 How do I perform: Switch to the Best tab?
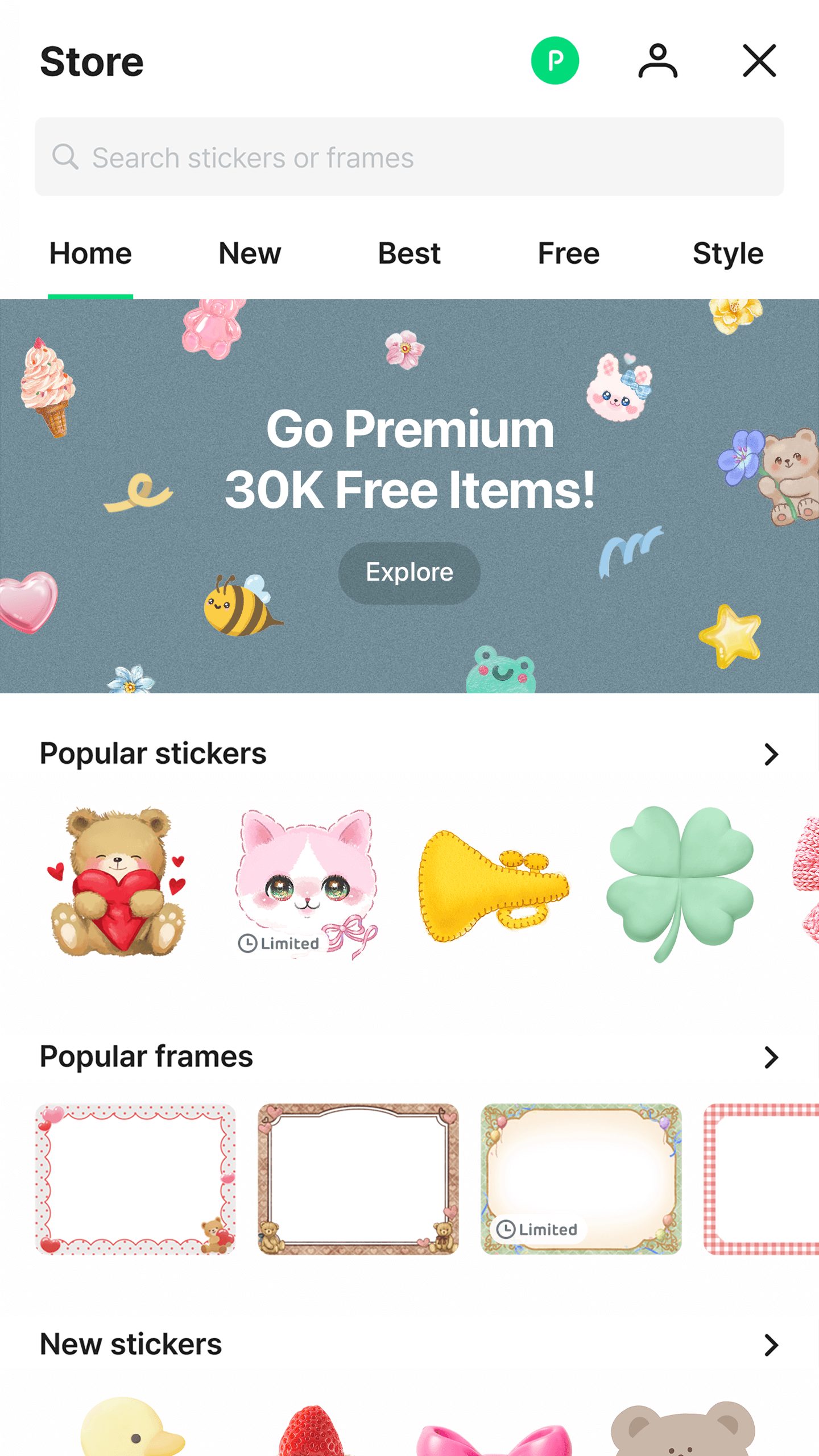409,254
